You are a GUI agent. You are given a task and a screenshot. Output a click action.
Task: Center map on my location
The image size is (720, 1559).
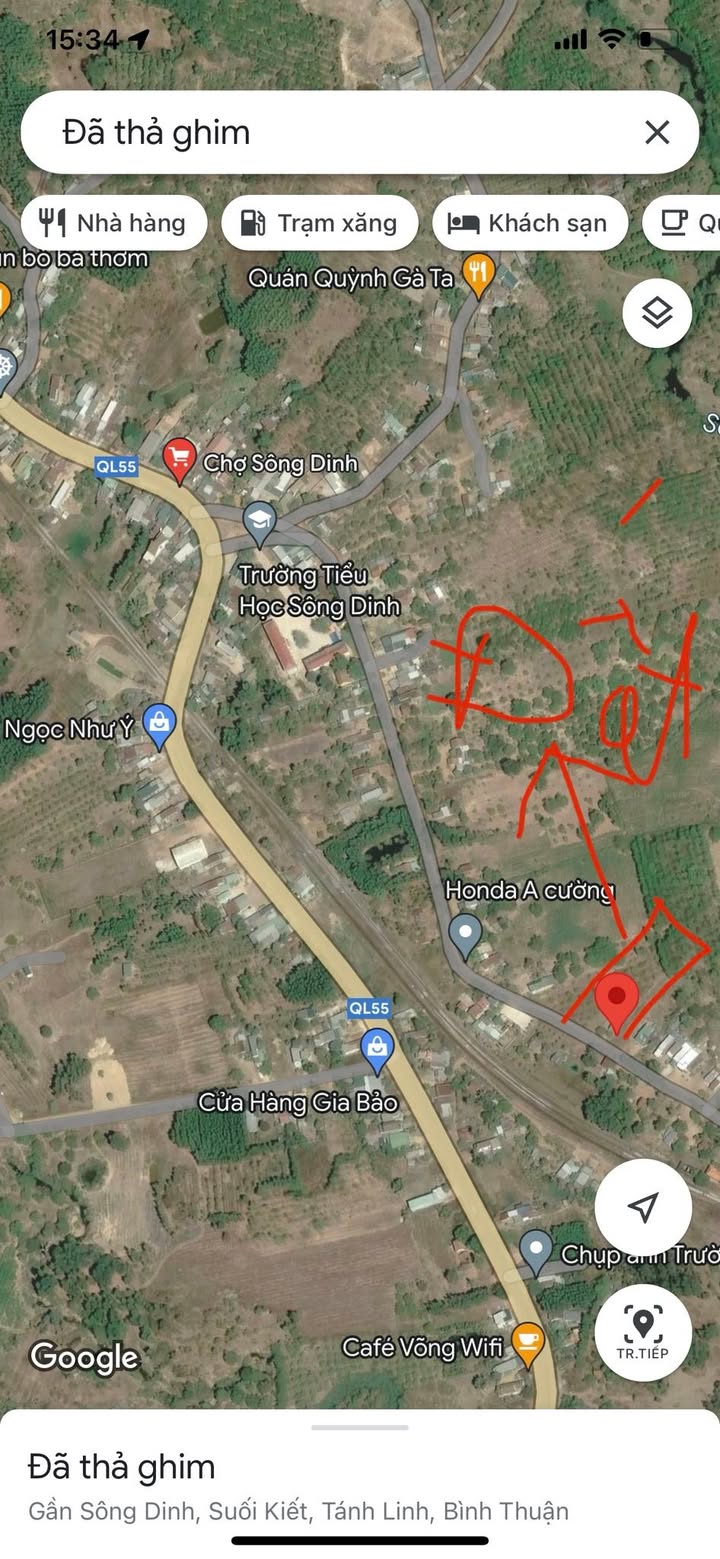point(643,1207)
